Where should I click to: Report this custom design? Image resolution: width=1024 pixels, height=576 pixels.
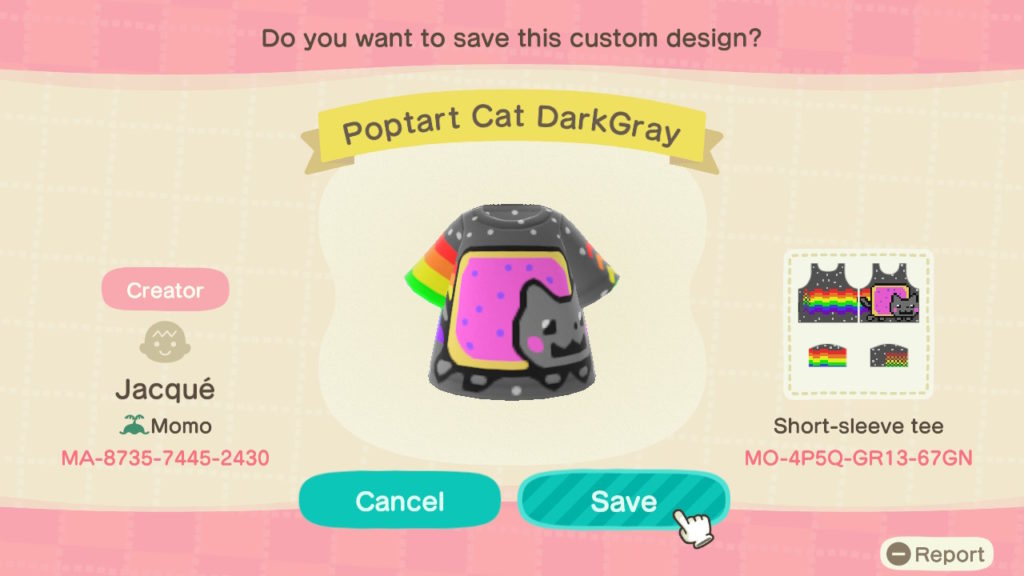point(936,554)
